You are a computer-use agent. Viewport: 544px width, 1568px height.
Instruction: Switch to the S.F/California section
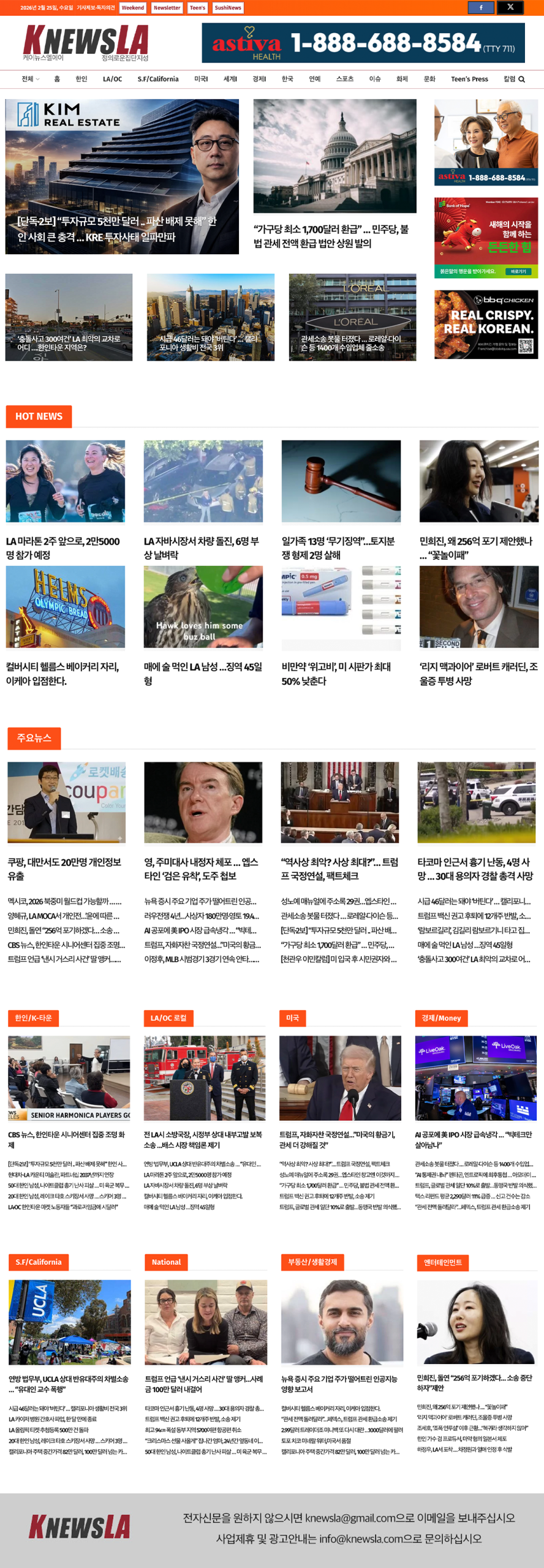pos(158,79)
